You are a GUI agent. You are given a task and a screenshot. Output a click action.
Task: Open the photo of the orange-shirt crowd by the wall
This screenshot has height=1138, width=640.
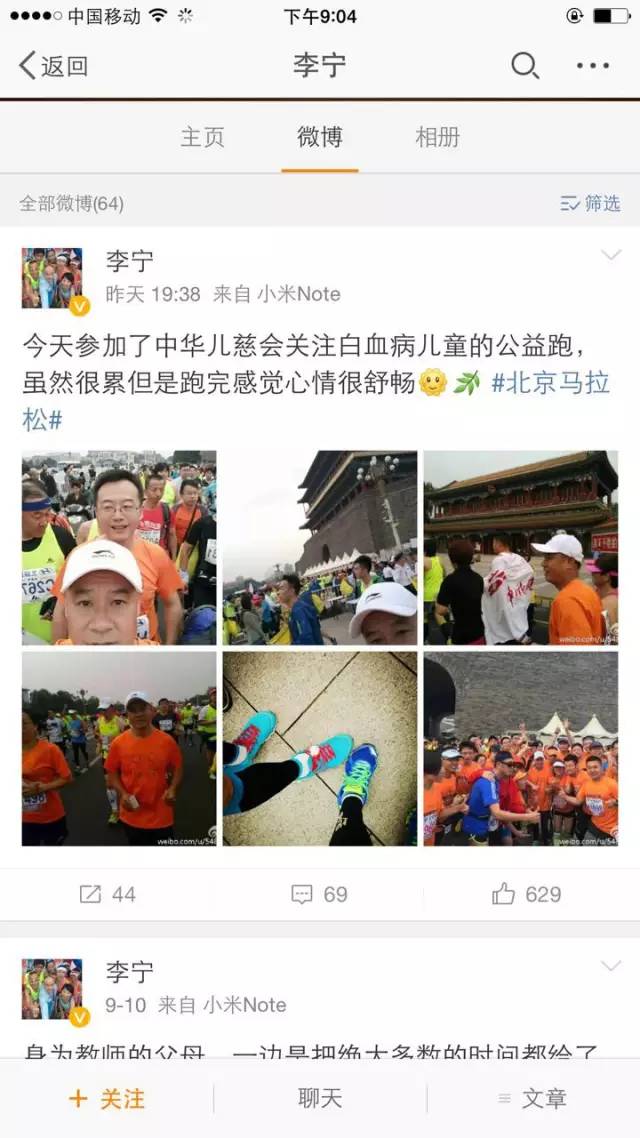(520, 748)
